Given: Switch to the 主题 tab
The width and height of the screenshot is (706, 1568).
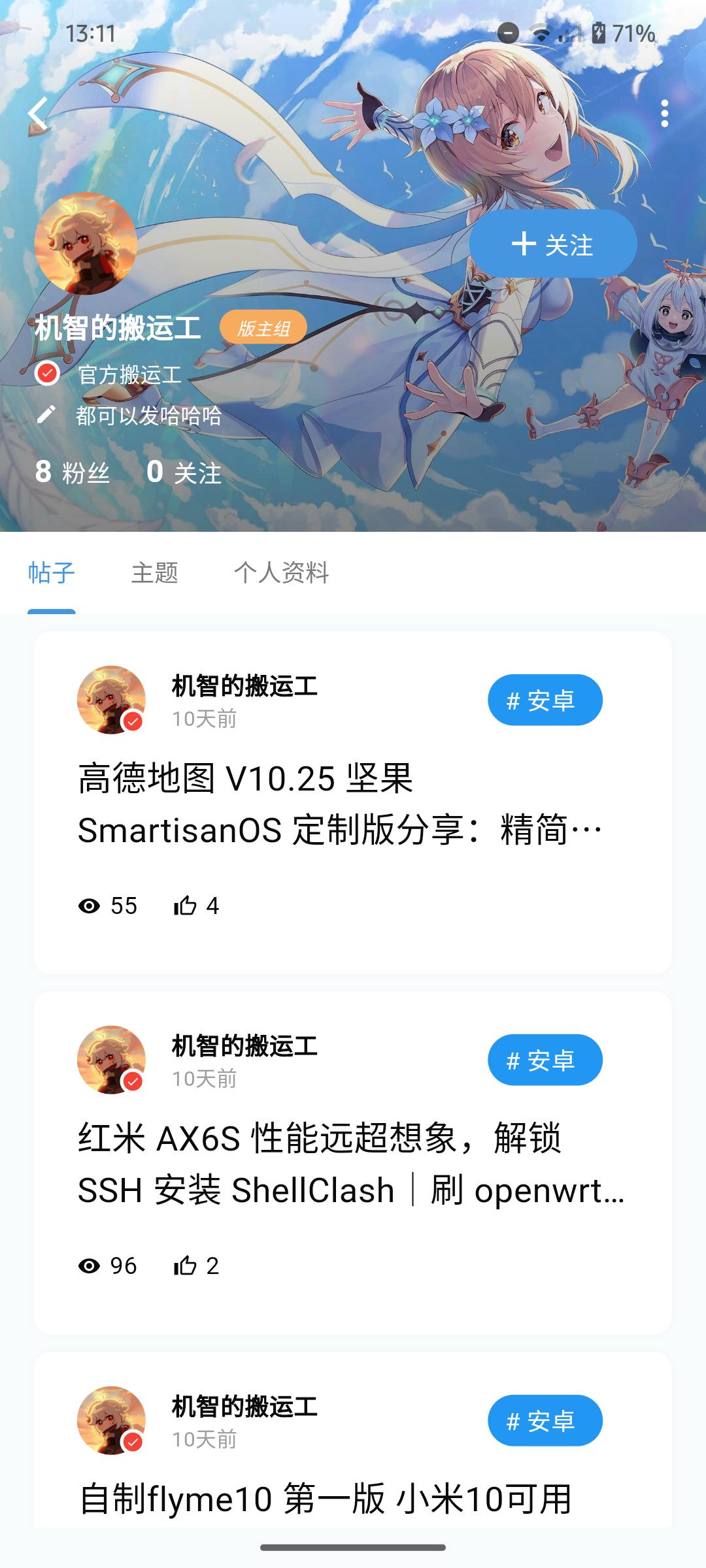Looking at the screenshot, I should (x=154, y=573).
